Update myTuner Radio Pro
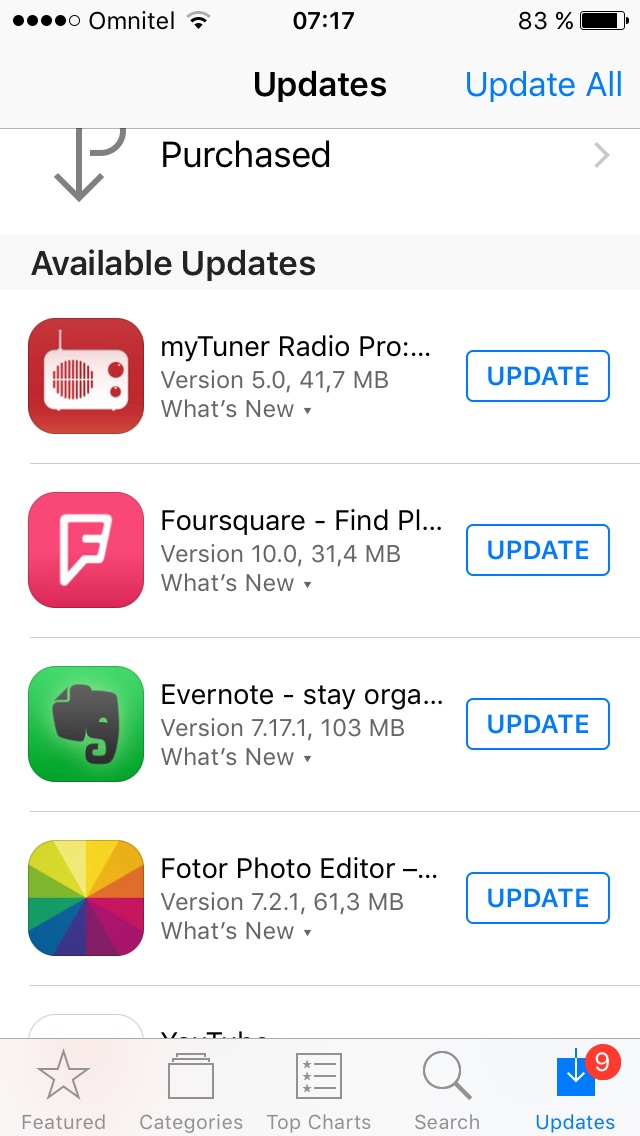Screen dimensions: 640x1136 [537, 376]
